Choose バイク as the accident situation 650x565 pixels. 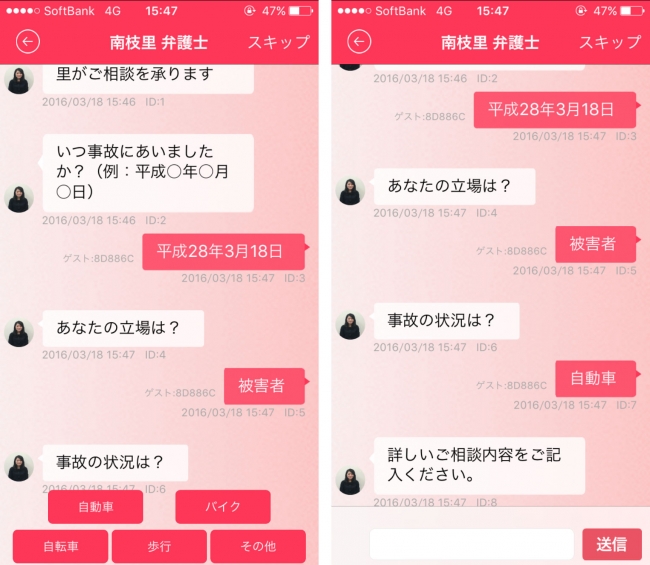(222, 506)
